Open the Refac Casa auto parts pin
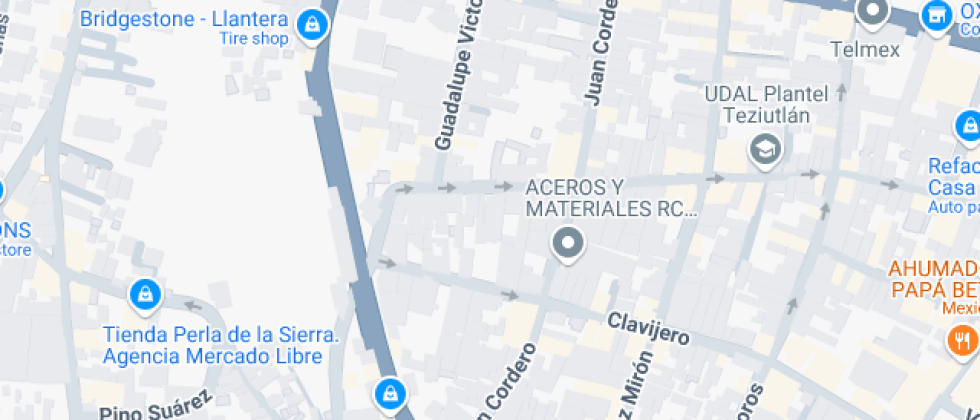The image size is (980, 420). click(x=969, y=128)
